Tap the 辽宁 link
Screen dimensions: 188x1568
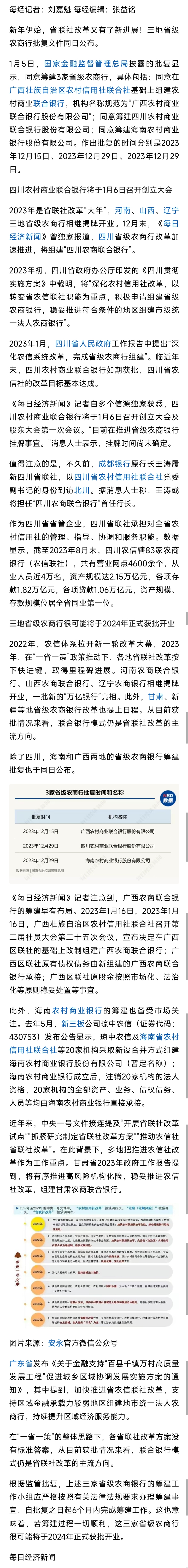click(171, 210)
